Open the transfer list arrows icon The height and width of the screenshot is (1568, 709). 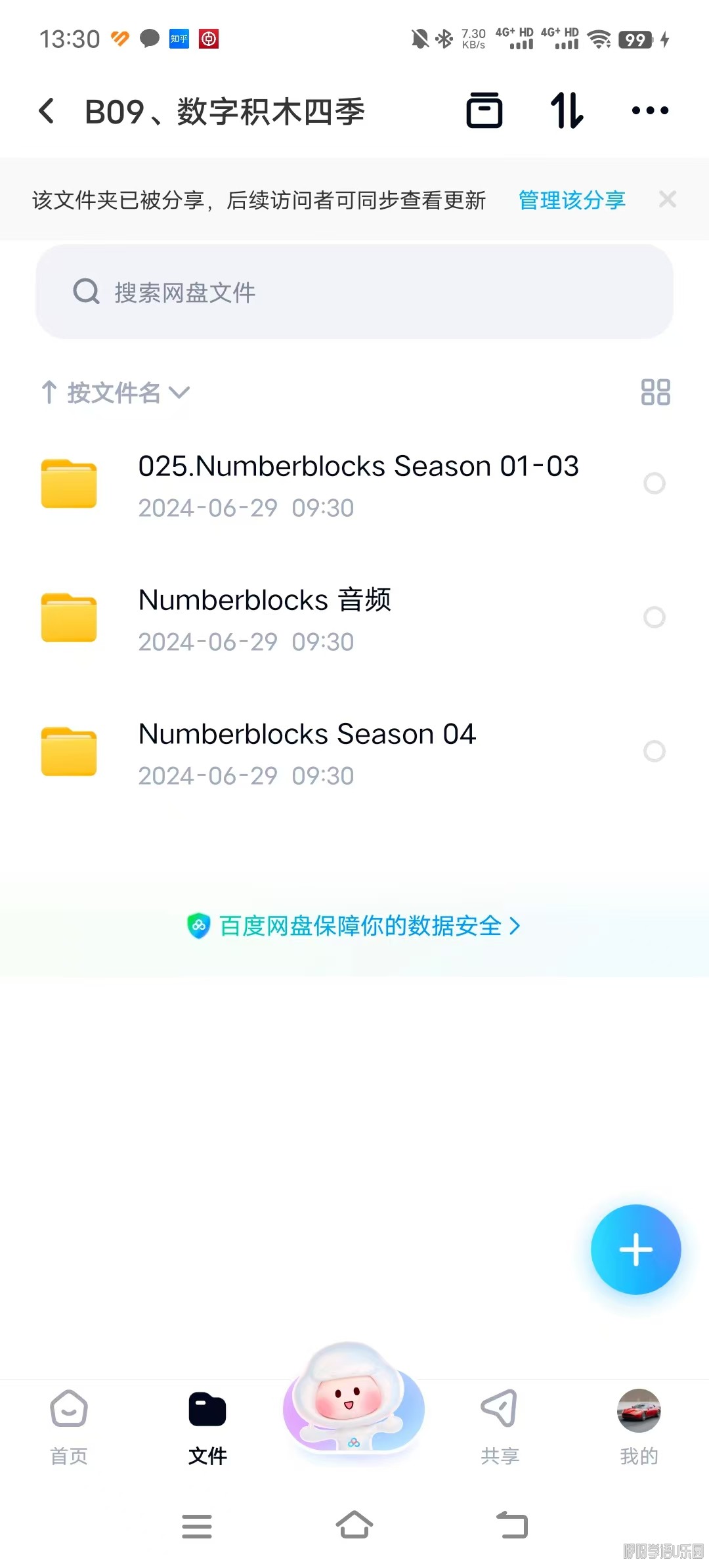tap(567, 110)
